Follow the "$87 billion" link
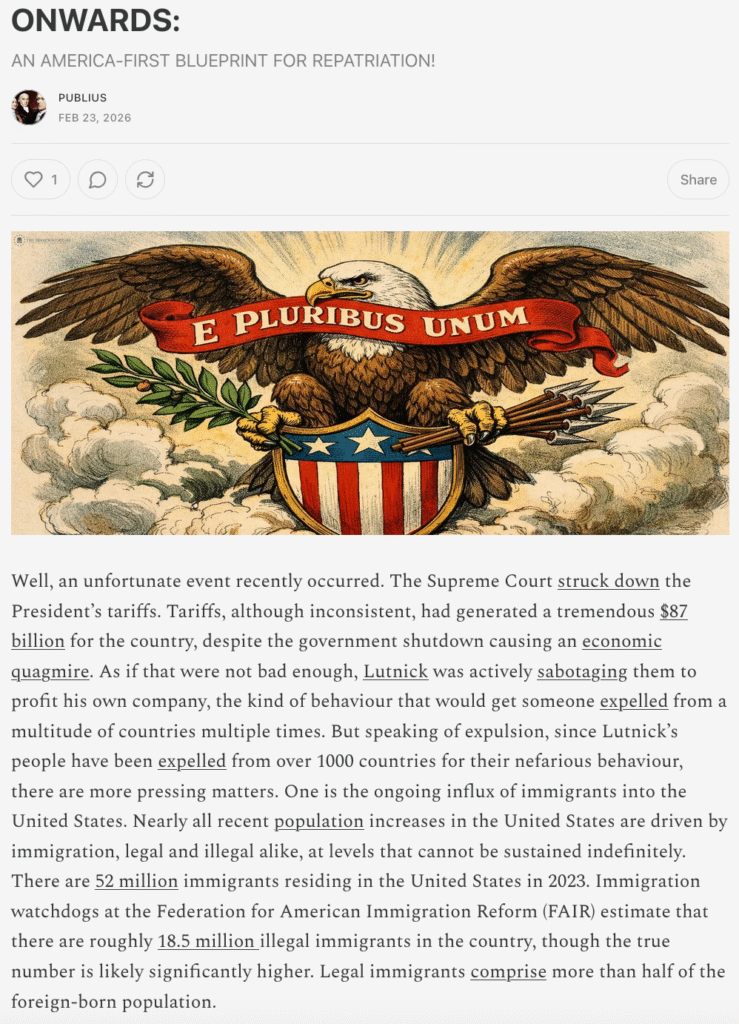The height and width of the screenshot is (1024, 739). tap(673, 611)
